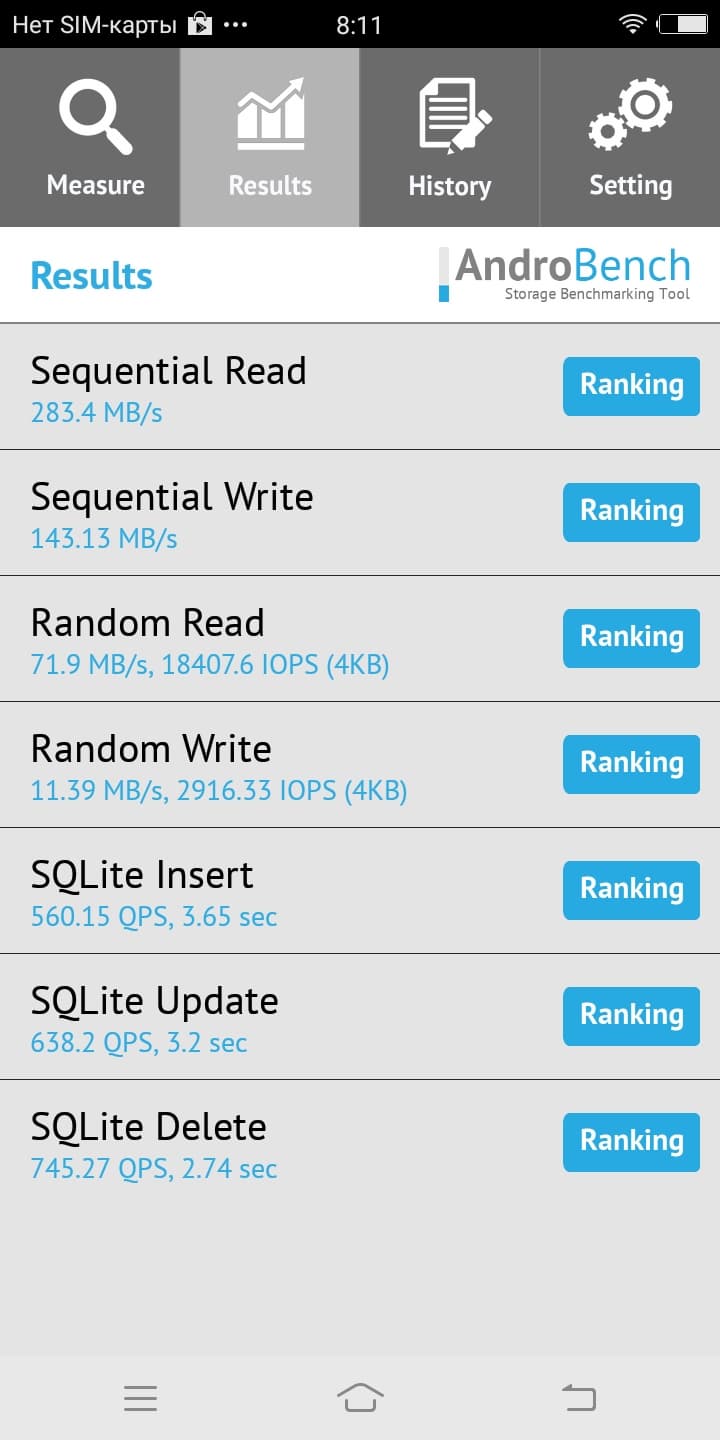Image resolution: width=720 pixels, height=1440 pixels.
Task: See Ranking for SQLite Update
Action: [x=631, y=1016]
